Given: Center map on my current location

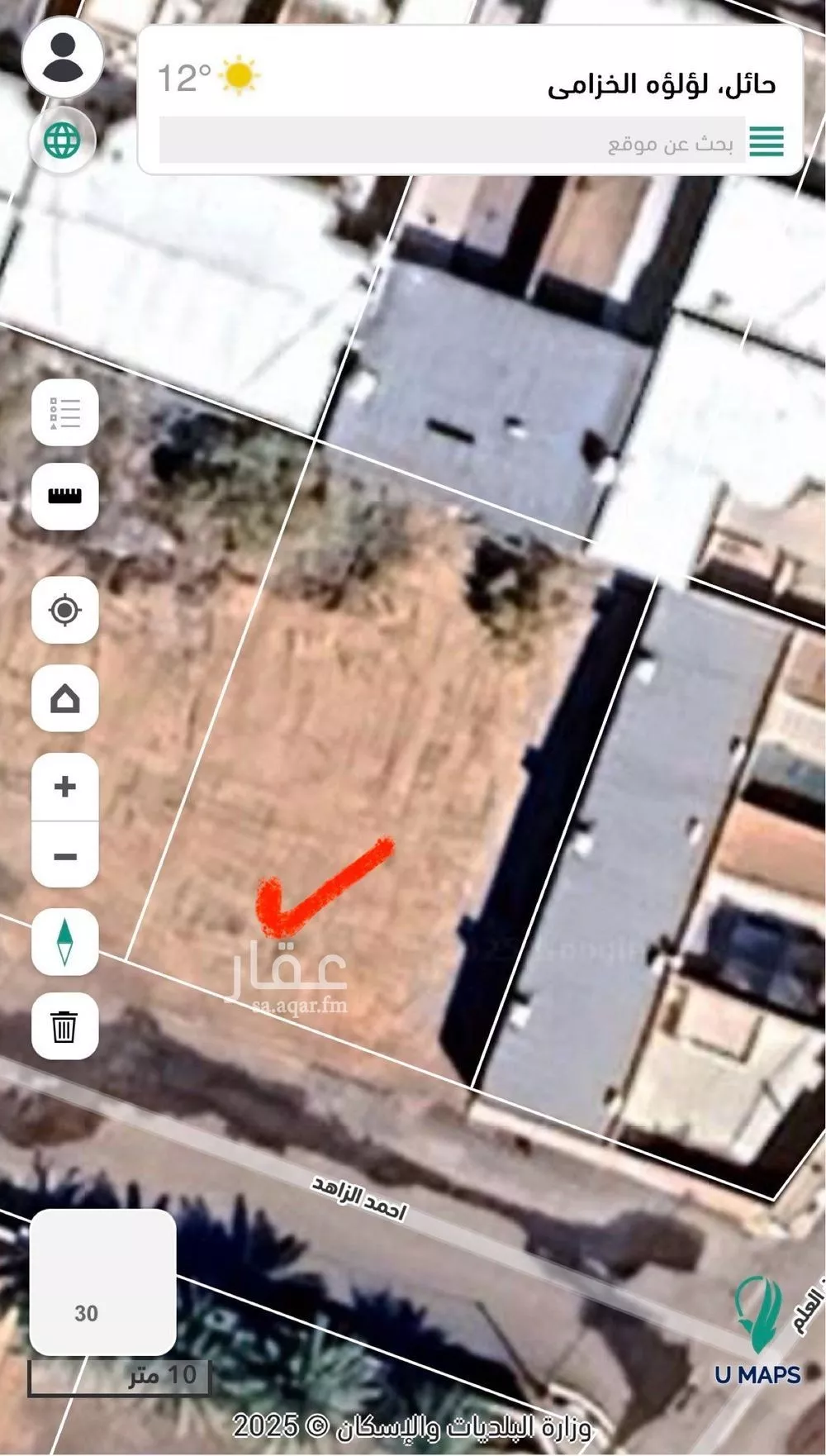Looking at the screenshot, I should [x=65, y=611].
